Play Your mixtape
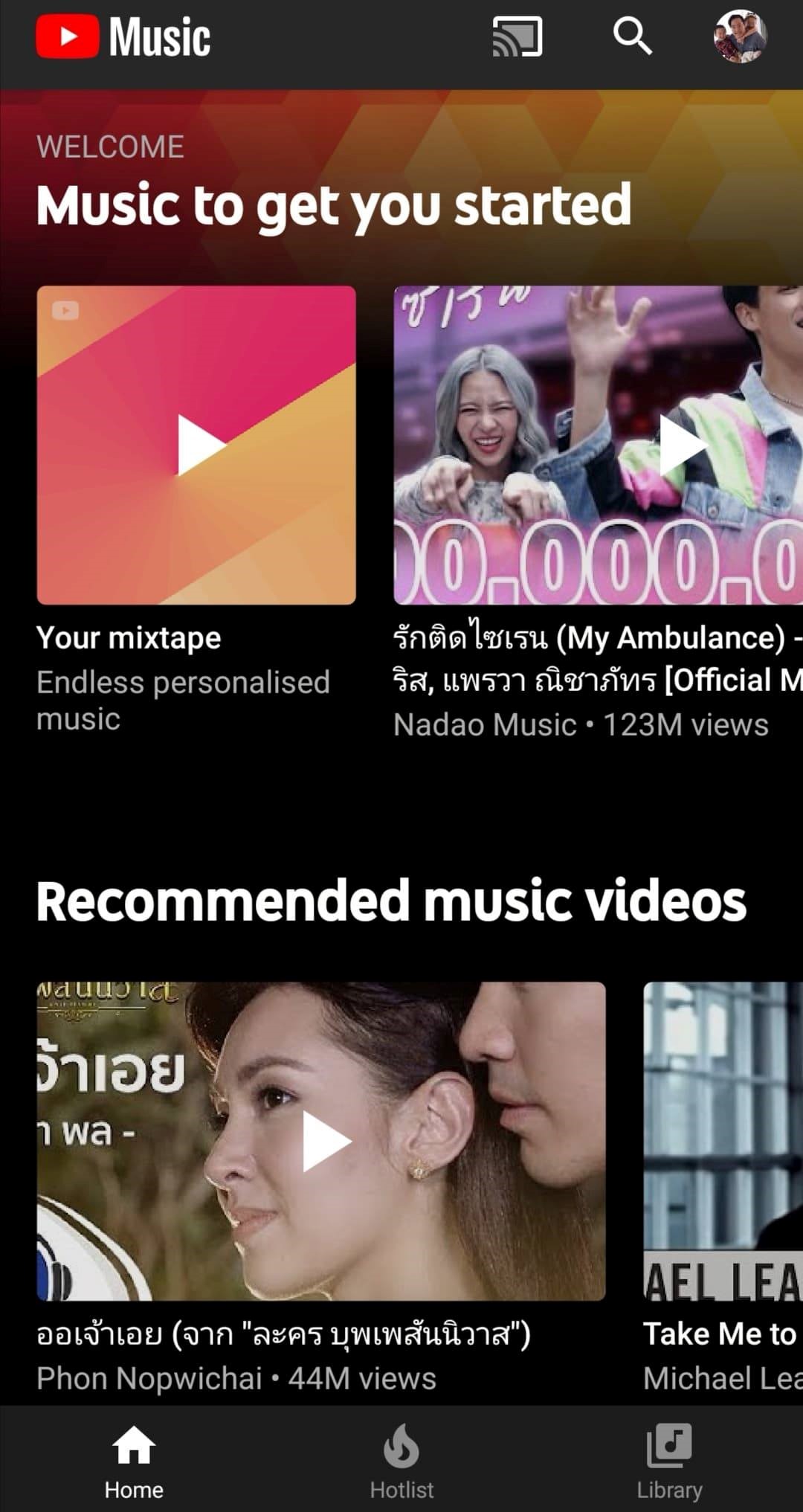Image resolution: width=803 pixels, height=1512 pixels. [196, 445]
